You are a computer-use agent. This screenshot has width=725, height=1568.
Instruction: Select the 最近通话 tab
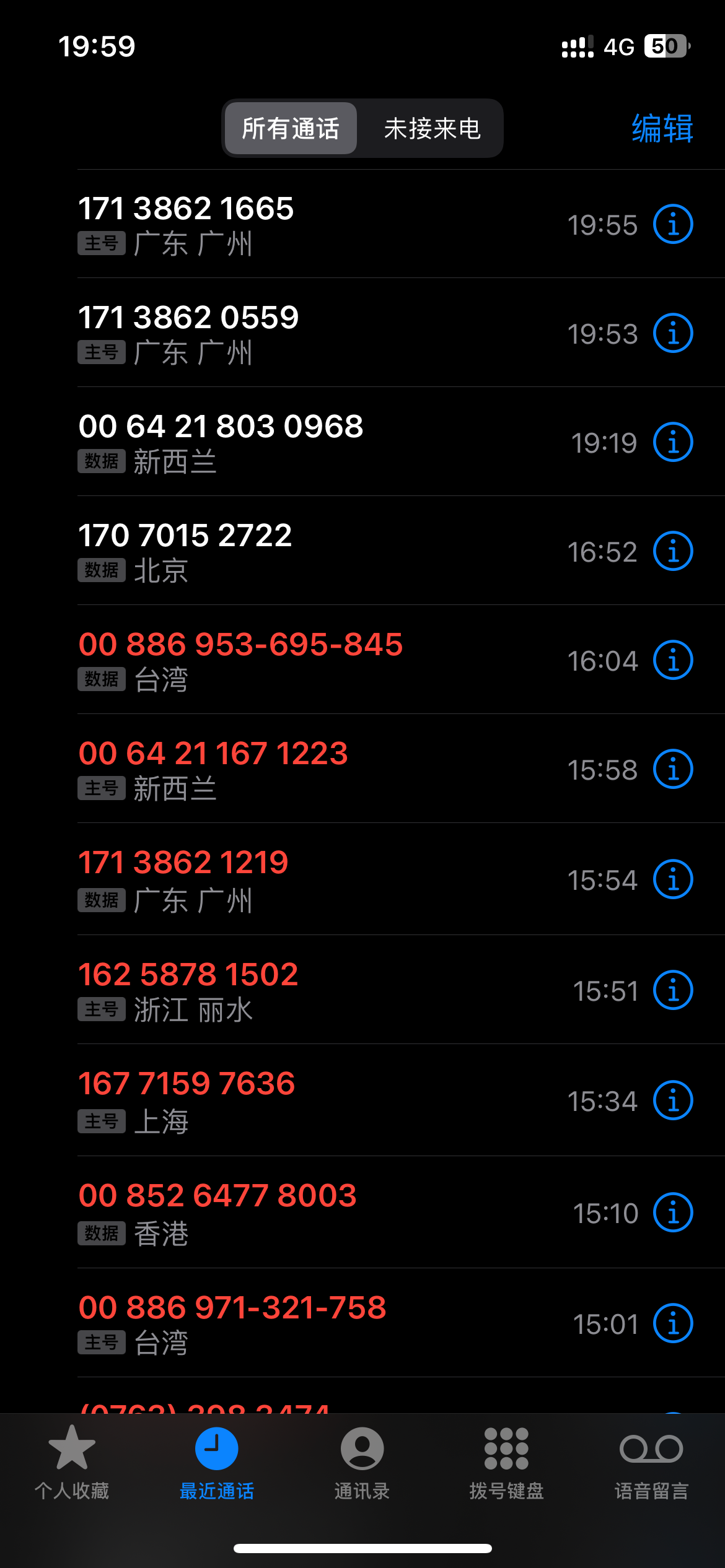pyautogui.click(x=216, y=1463)
